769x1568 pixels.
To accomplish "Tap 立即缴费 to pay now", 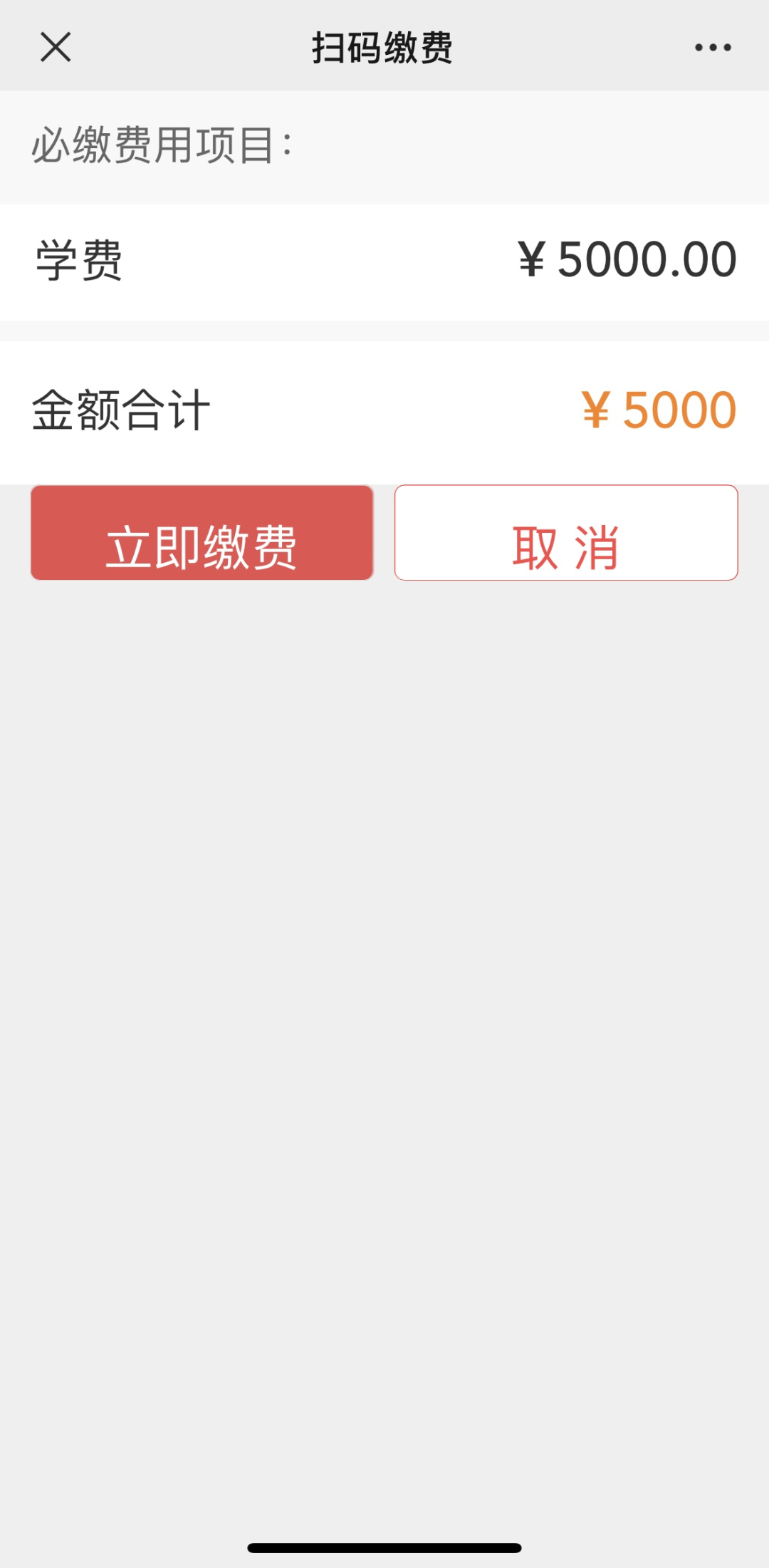I will 202,533.
